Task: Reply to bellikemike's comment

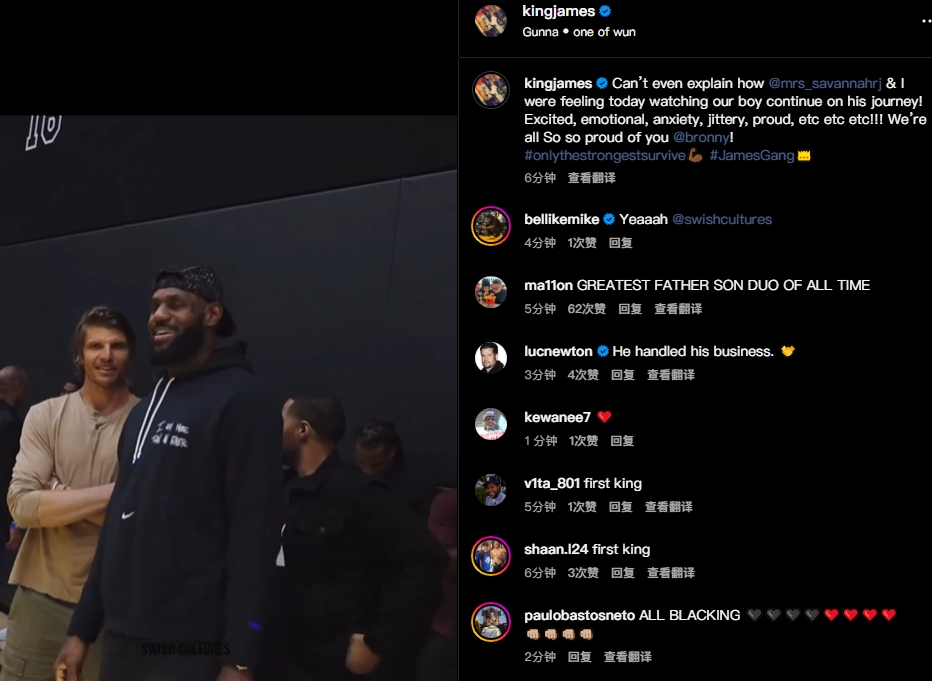Action: click(x=620, y=243)
